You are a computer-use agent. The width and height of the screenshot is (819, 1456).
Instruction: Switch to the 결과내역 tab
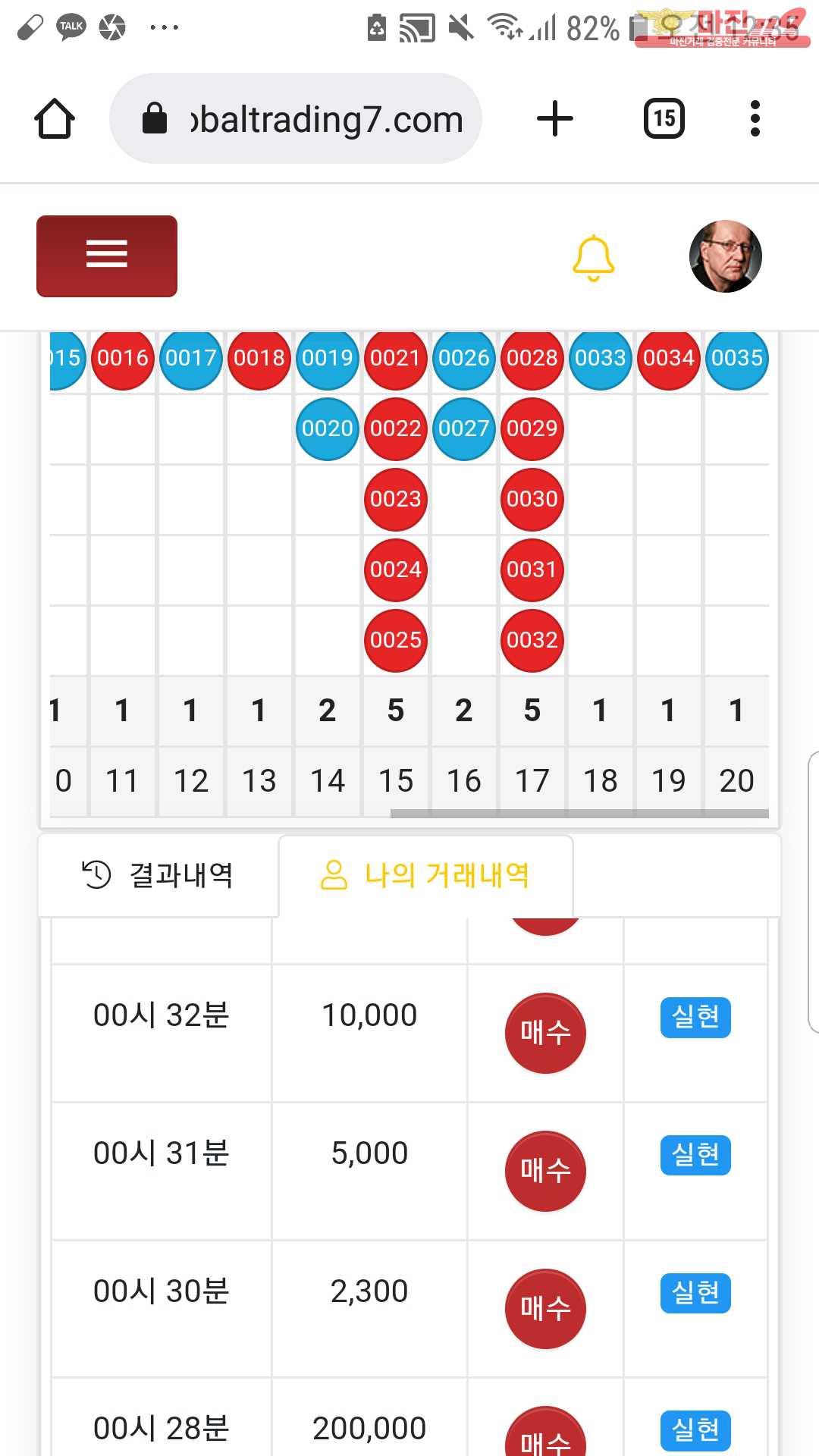tap(158, 875)
